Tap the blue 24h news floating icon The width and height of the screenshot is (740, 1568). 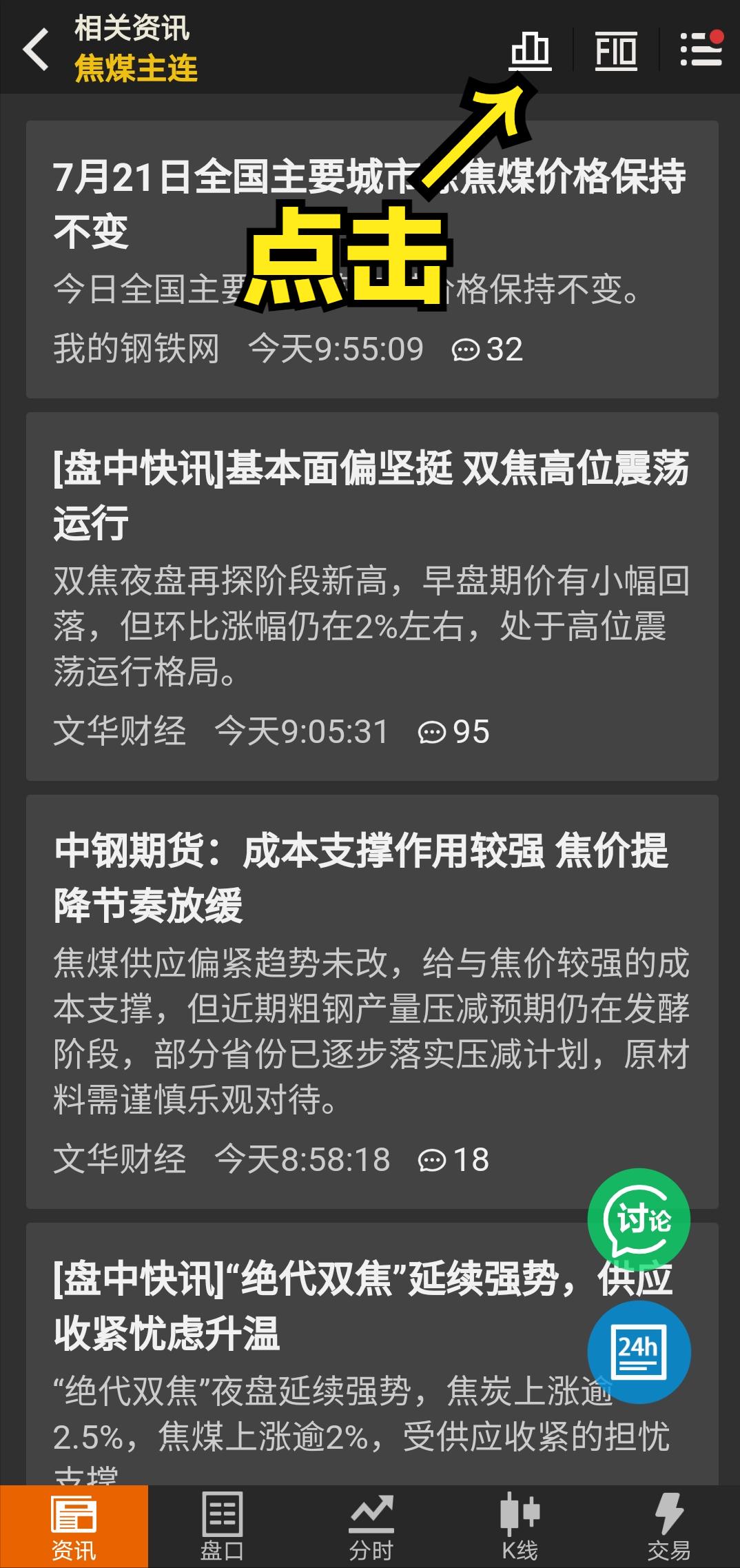click(x=639, y=1351)
